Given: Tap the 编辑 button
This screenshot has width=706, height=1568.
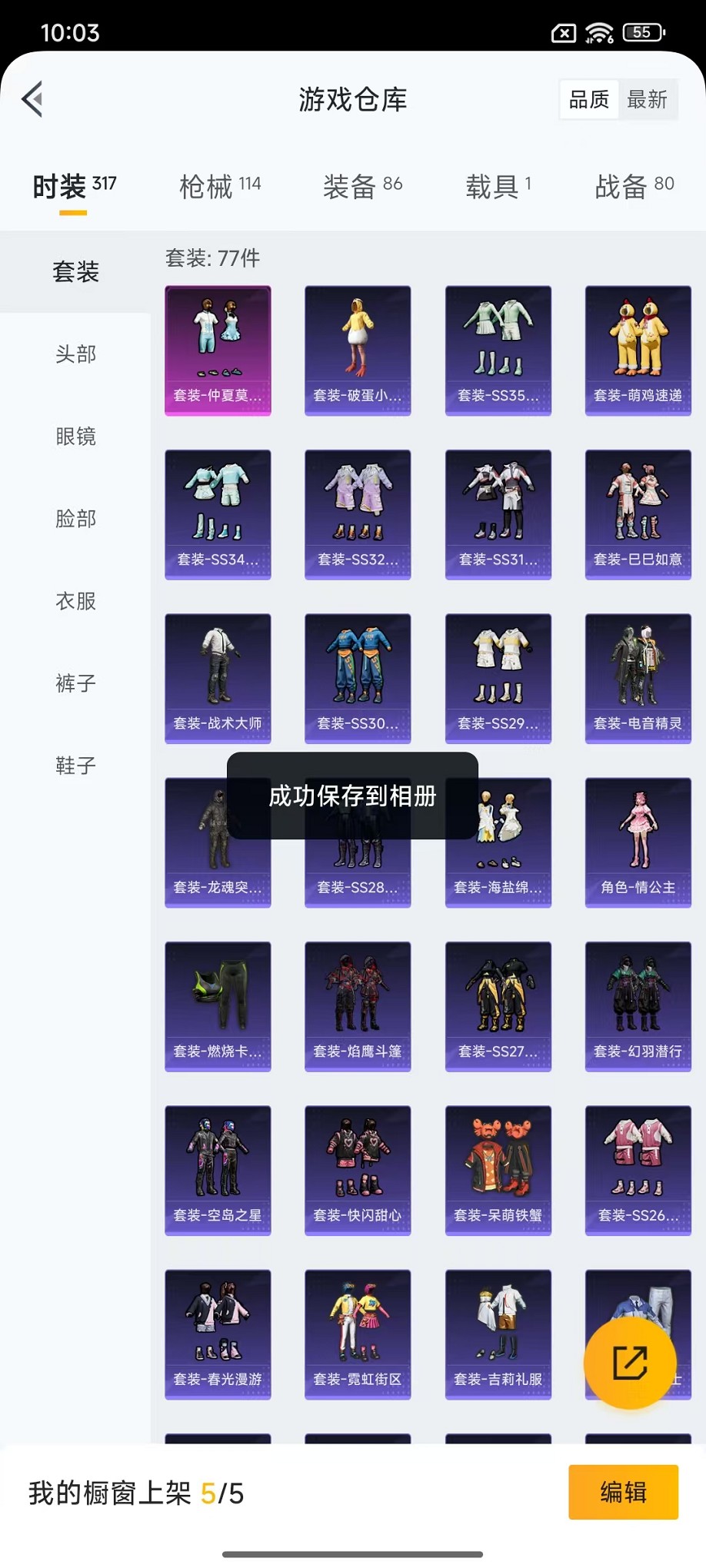Looking at the screenshot, I should click(x=623, y=1492).
